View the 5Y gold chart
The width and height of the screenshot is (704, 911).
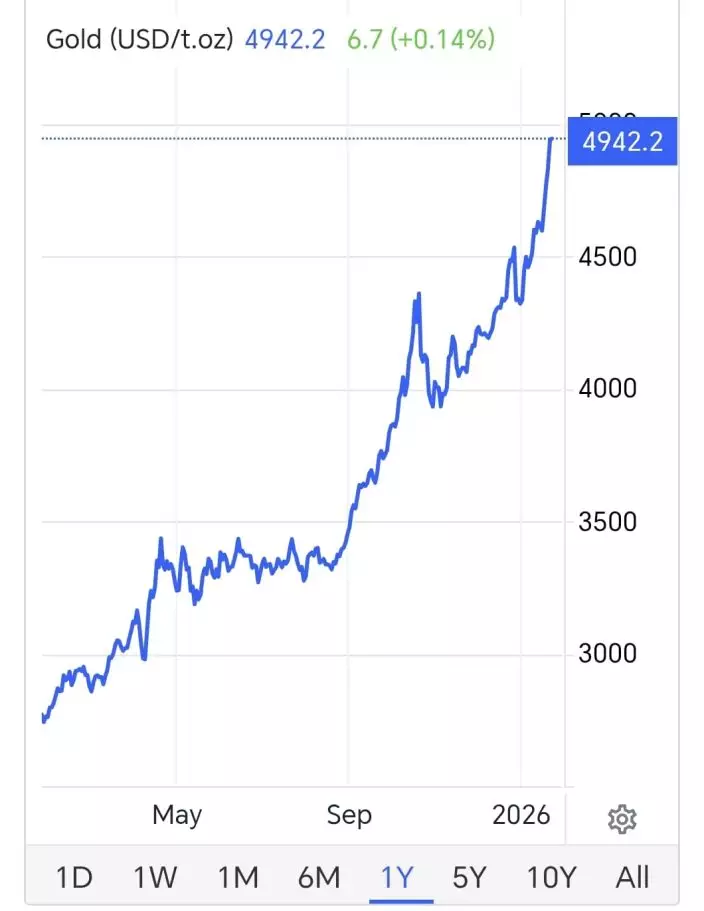(469, 878)
